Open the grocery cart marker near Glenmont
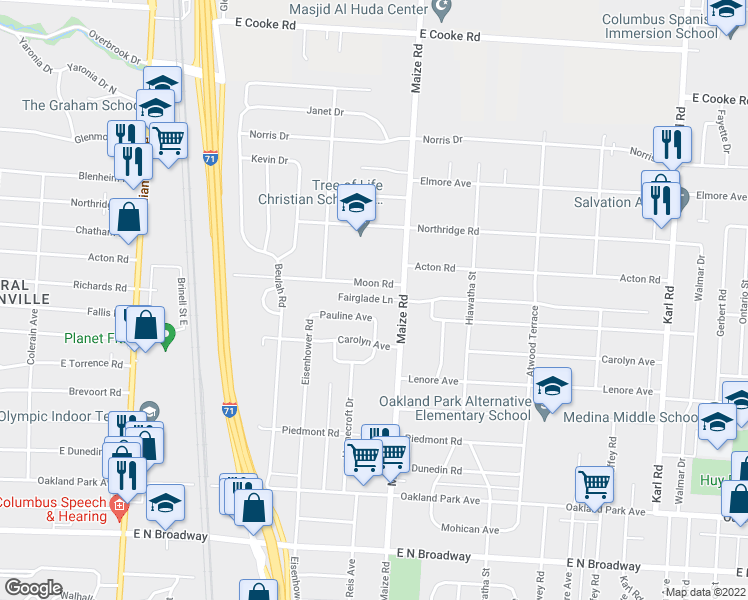This screenshot has width=748, height=600. (168, 142)
